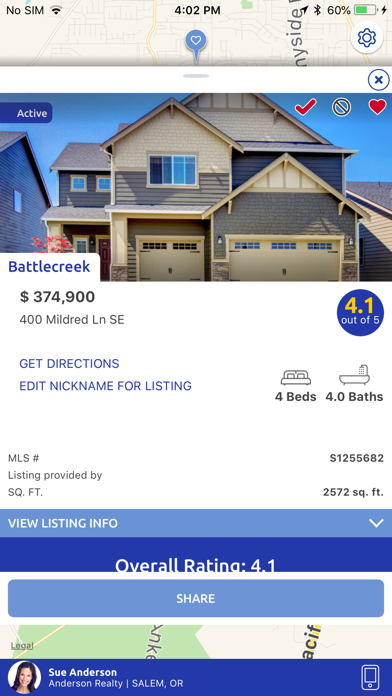Open the Legal link on map

point(22,645)
